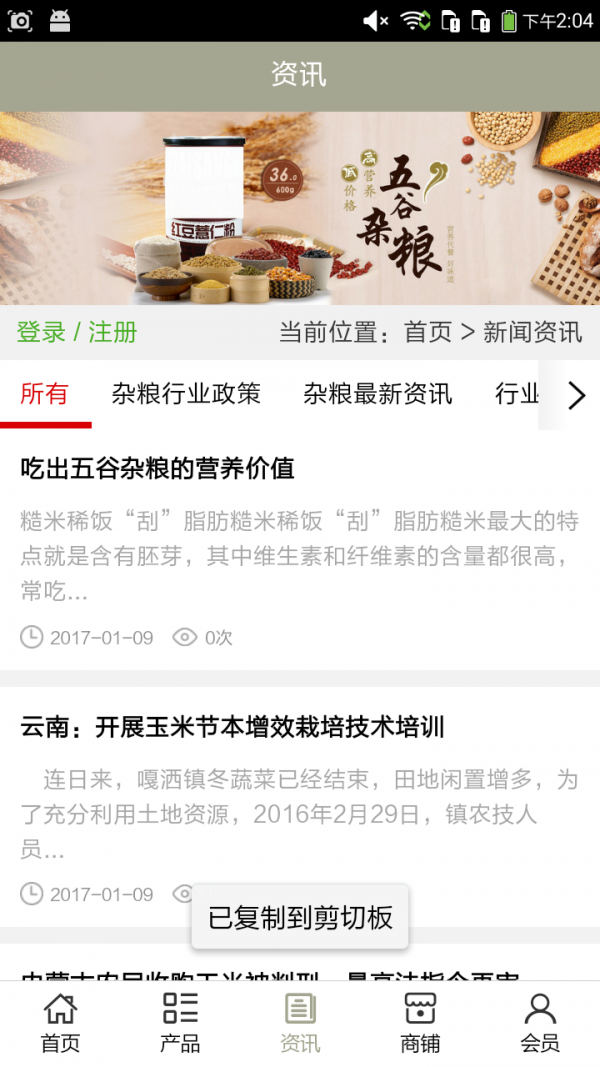Image resolution: width=600 pixels, height=1067 pixels.
Task: Select the 所有 category tab
Action: [x=44, y=394]
